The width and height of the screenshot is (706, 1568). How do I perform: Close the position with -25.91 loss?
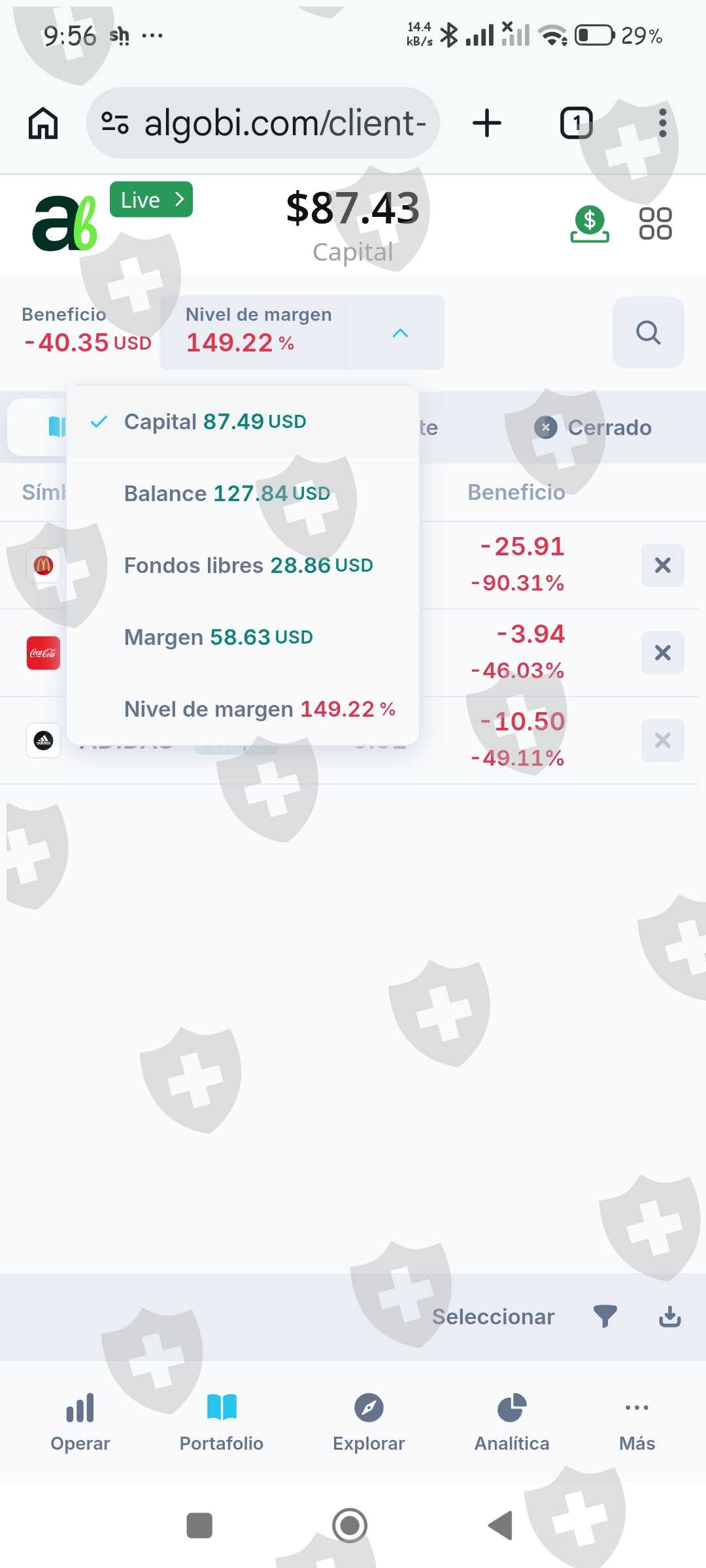[x=663, y=565]
